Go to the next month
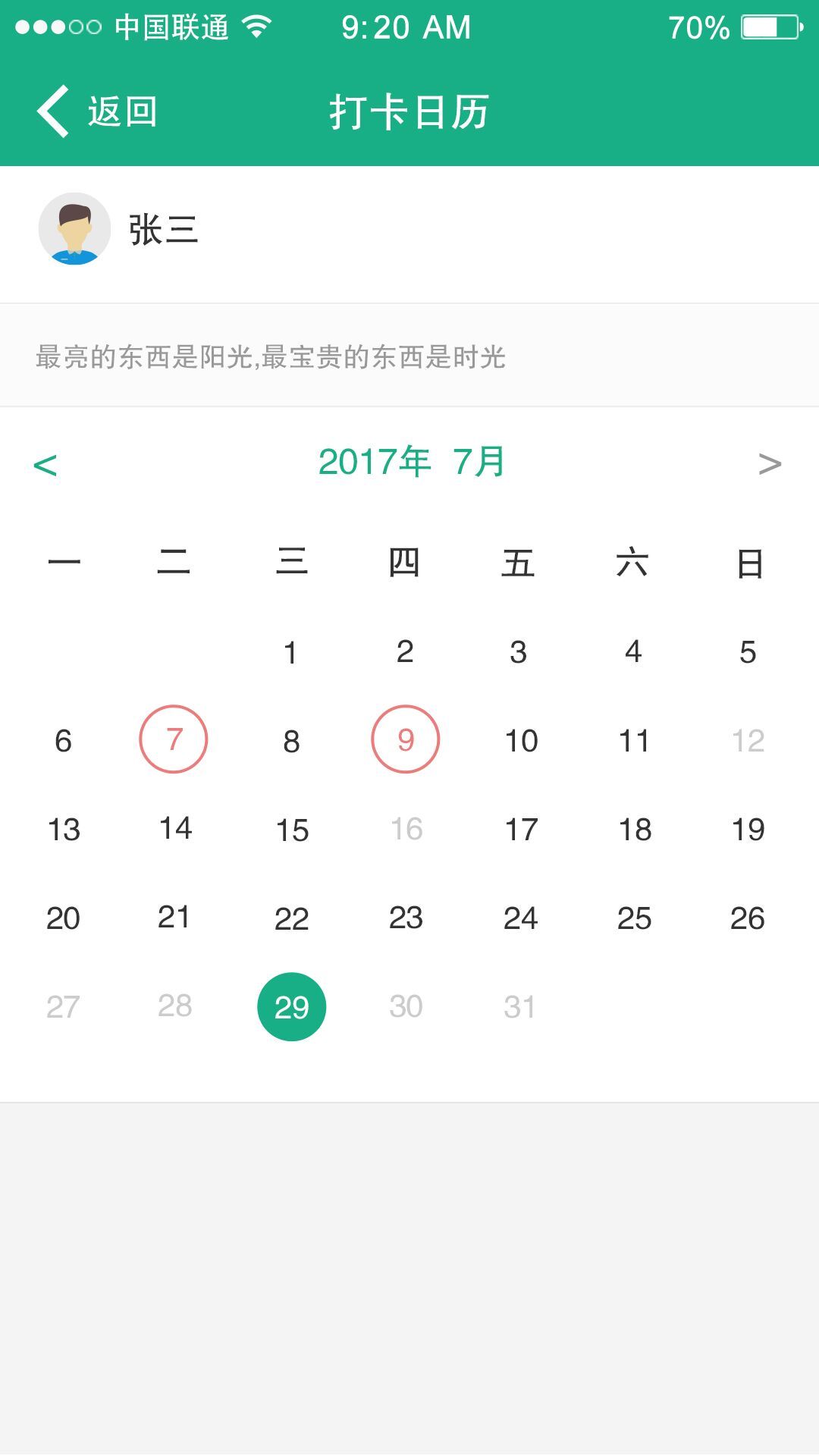Screen dimensions: 819x1456 click(769, 463)
